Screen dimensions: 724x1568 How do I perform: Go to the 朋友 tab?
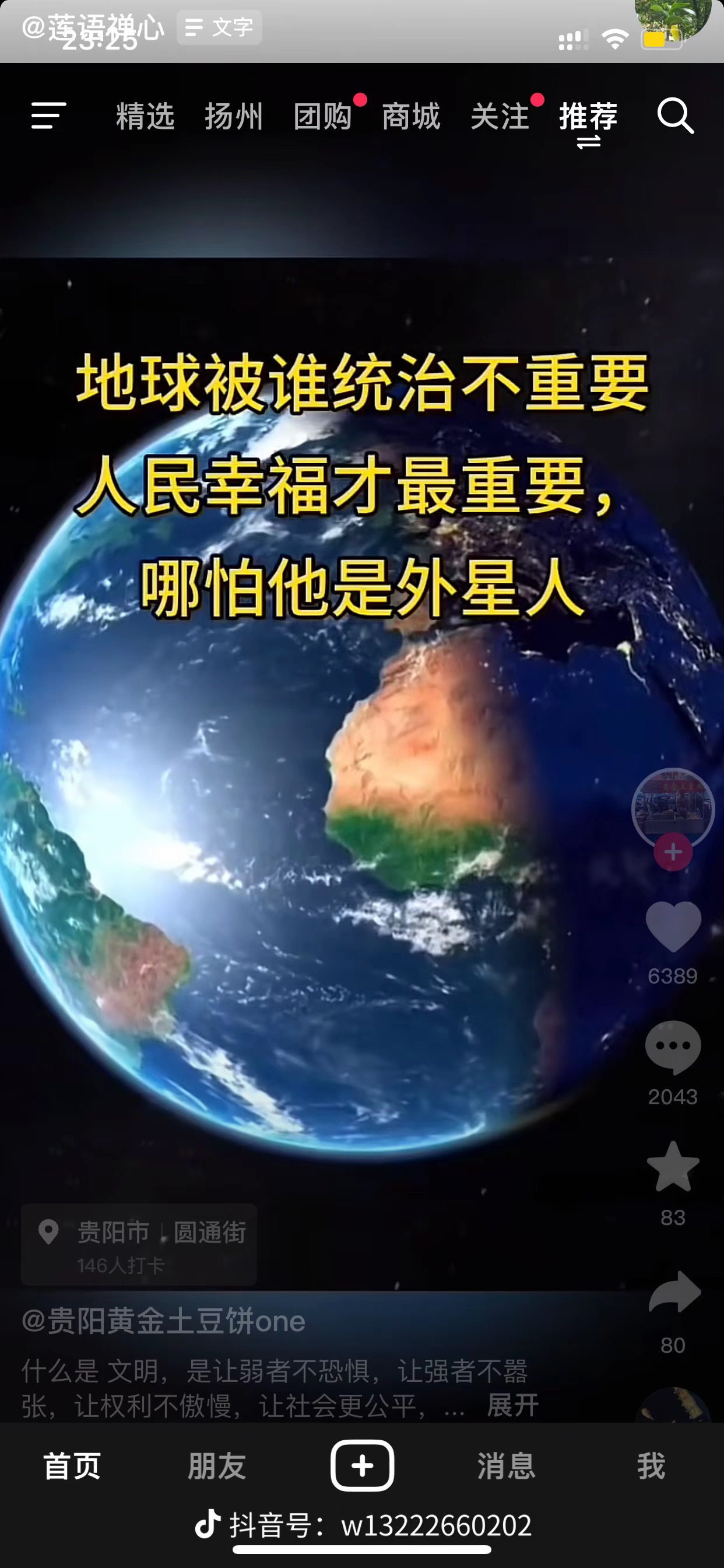point(217,1466)
